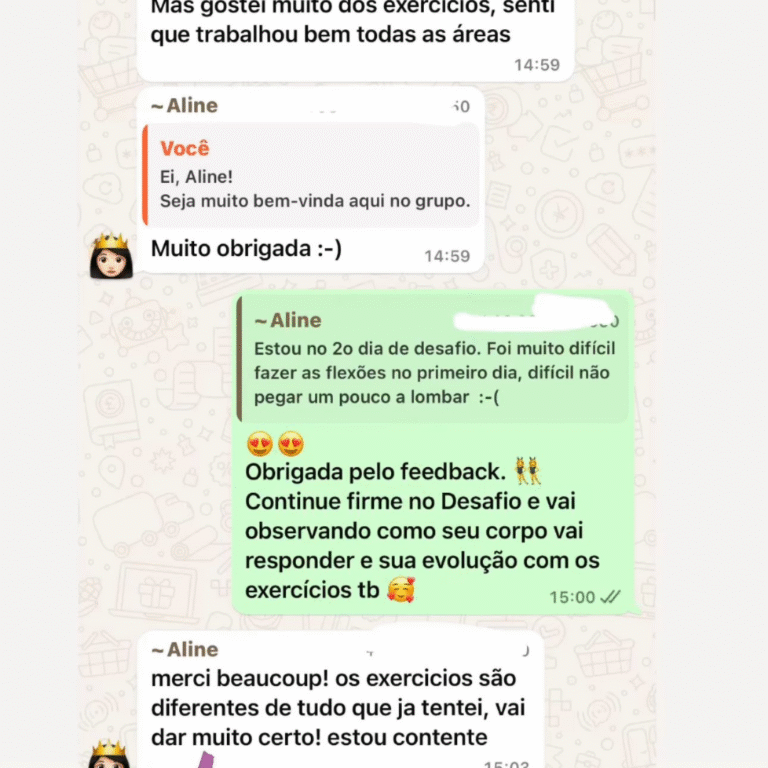Image resolution: width=768 pixels, height=768 pixels.
Task: Tap sender name Aline above the quoted Você reply
Action: pos(184,106)
